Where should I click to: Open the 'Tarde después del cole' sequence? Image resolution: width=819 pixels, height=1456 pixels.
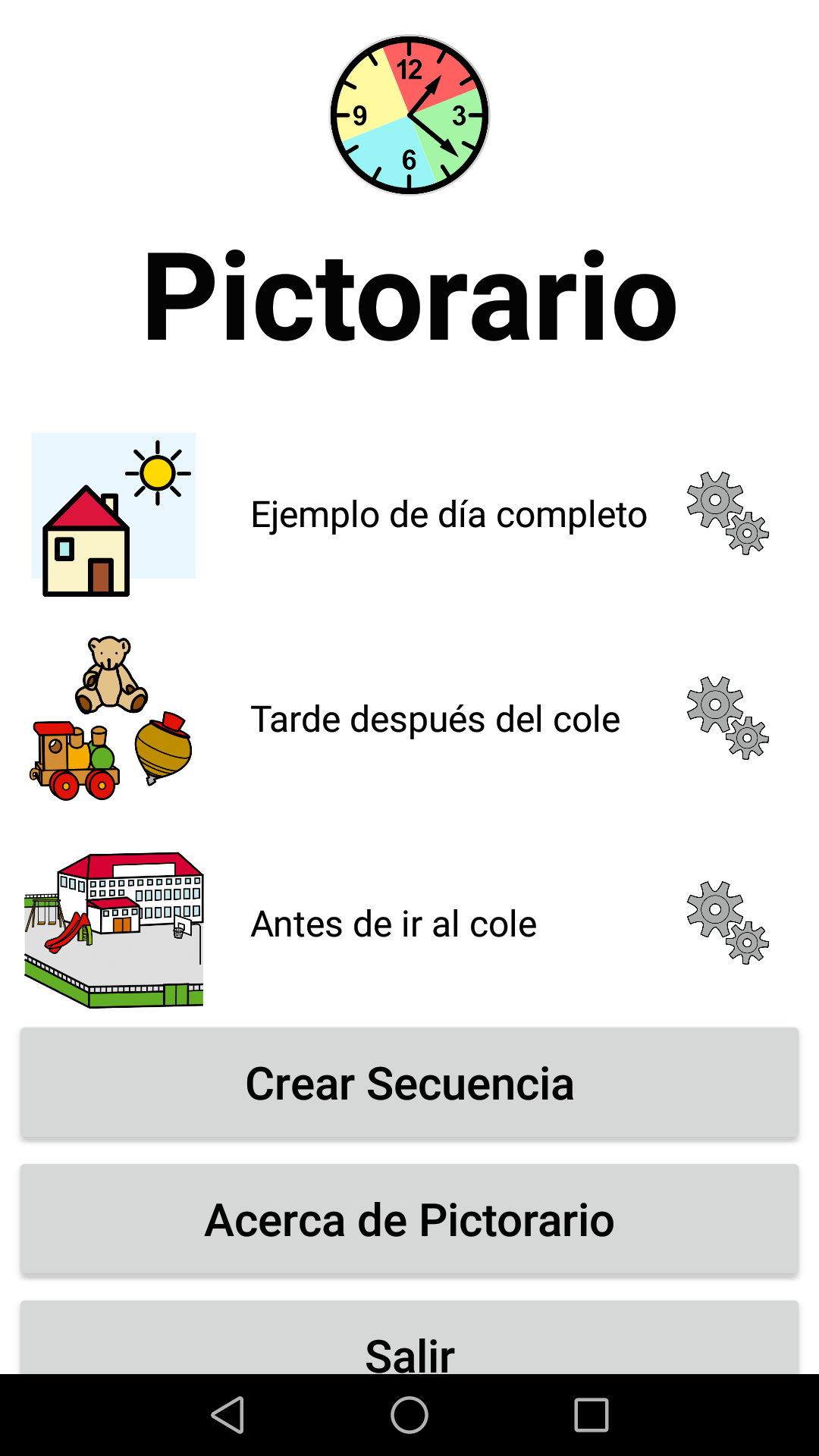435,720
